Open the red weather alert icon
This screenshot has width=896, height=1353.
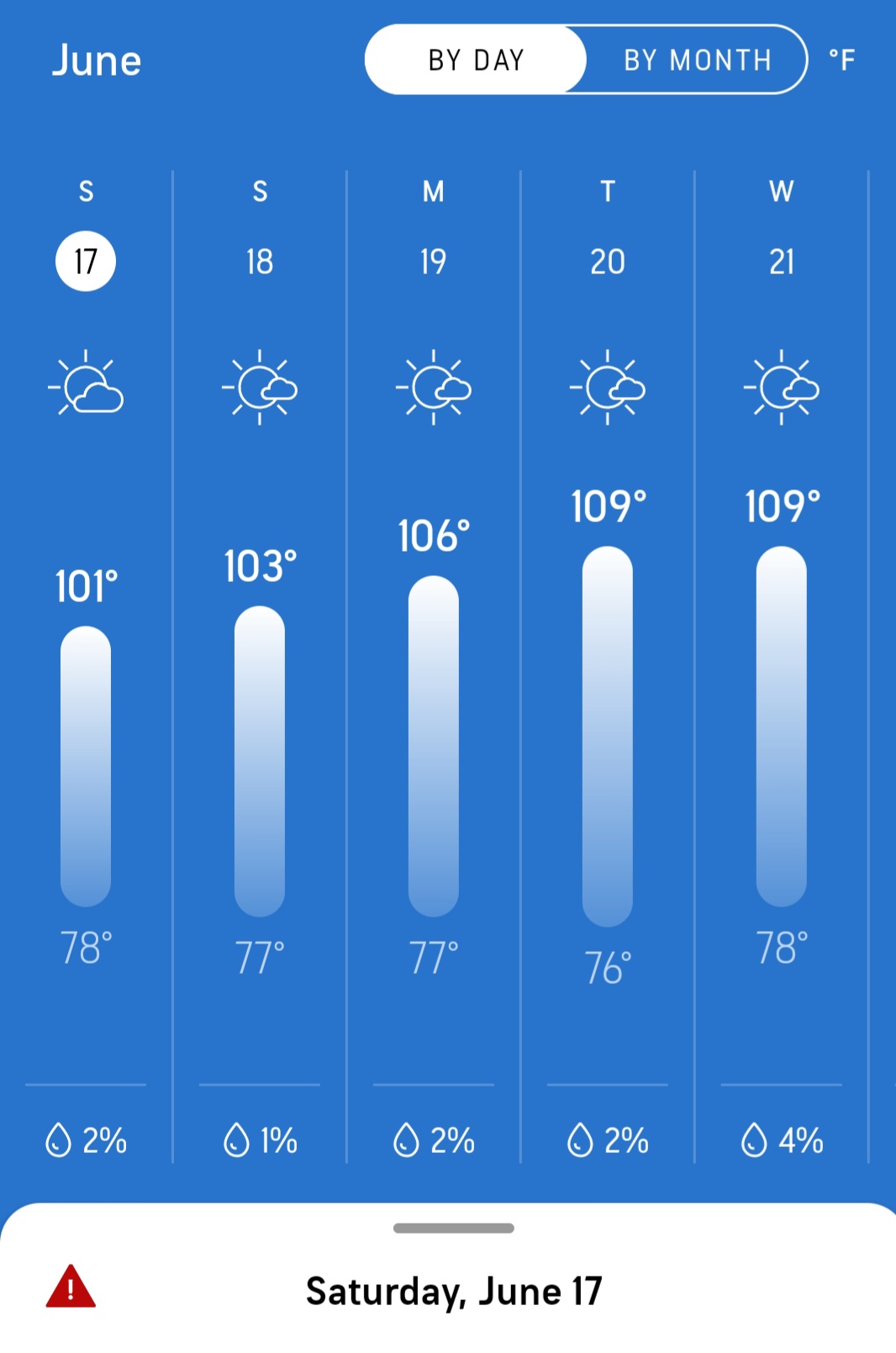point(71,1288)
